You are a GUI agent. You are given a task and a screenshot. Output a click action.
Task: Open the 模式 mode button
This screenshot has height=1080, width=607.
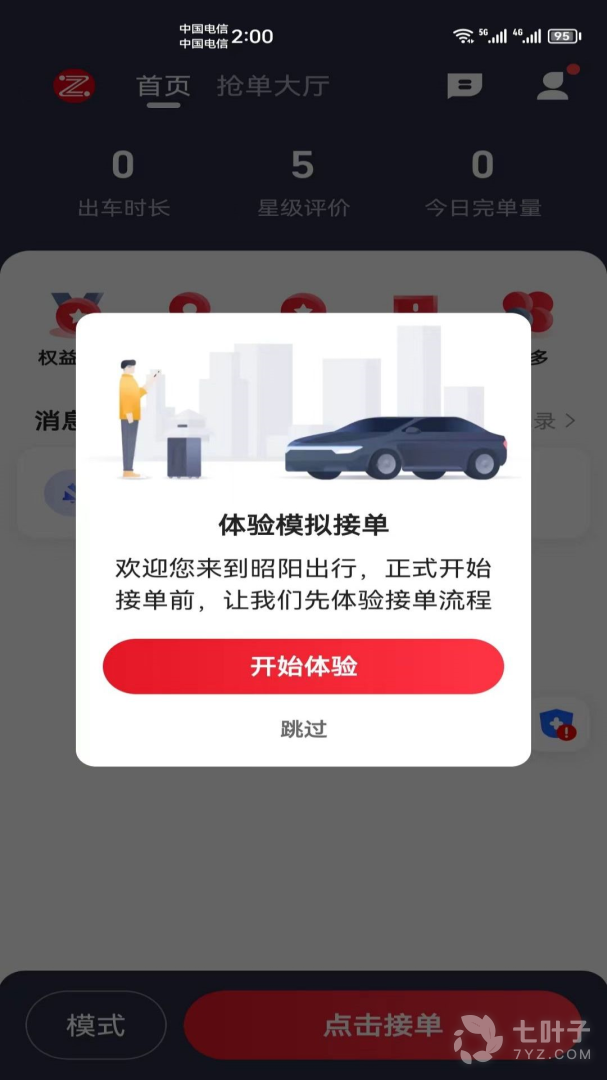click(x=96, y=1025)
